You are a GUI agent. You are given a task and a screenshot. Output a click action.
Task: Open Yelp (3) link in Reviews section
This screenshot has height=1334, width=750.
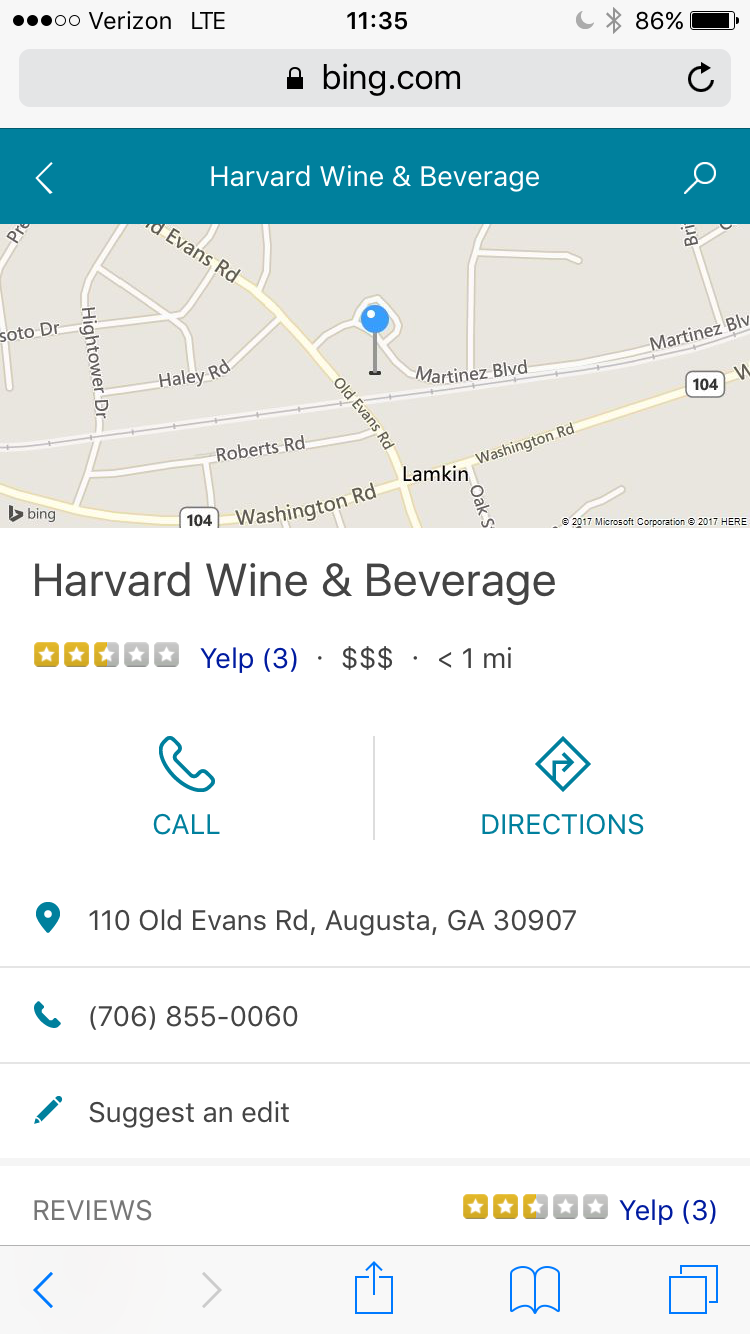[x=668, y=1210]
